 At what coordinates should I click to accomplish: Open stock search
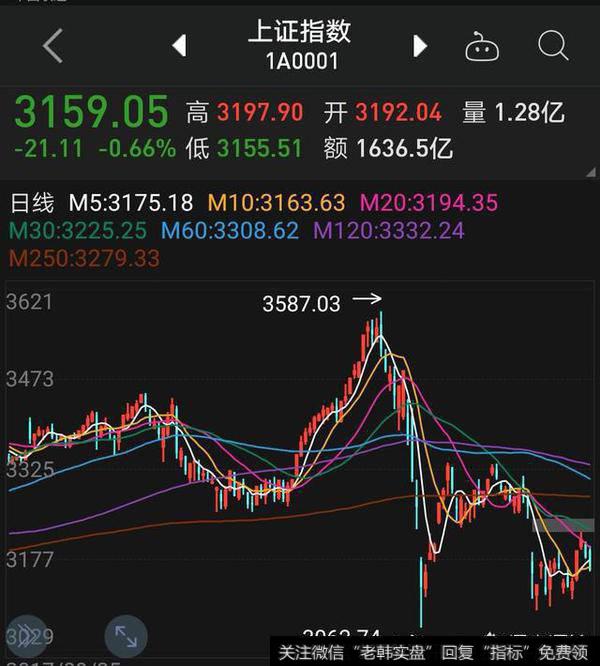point(552,45)
